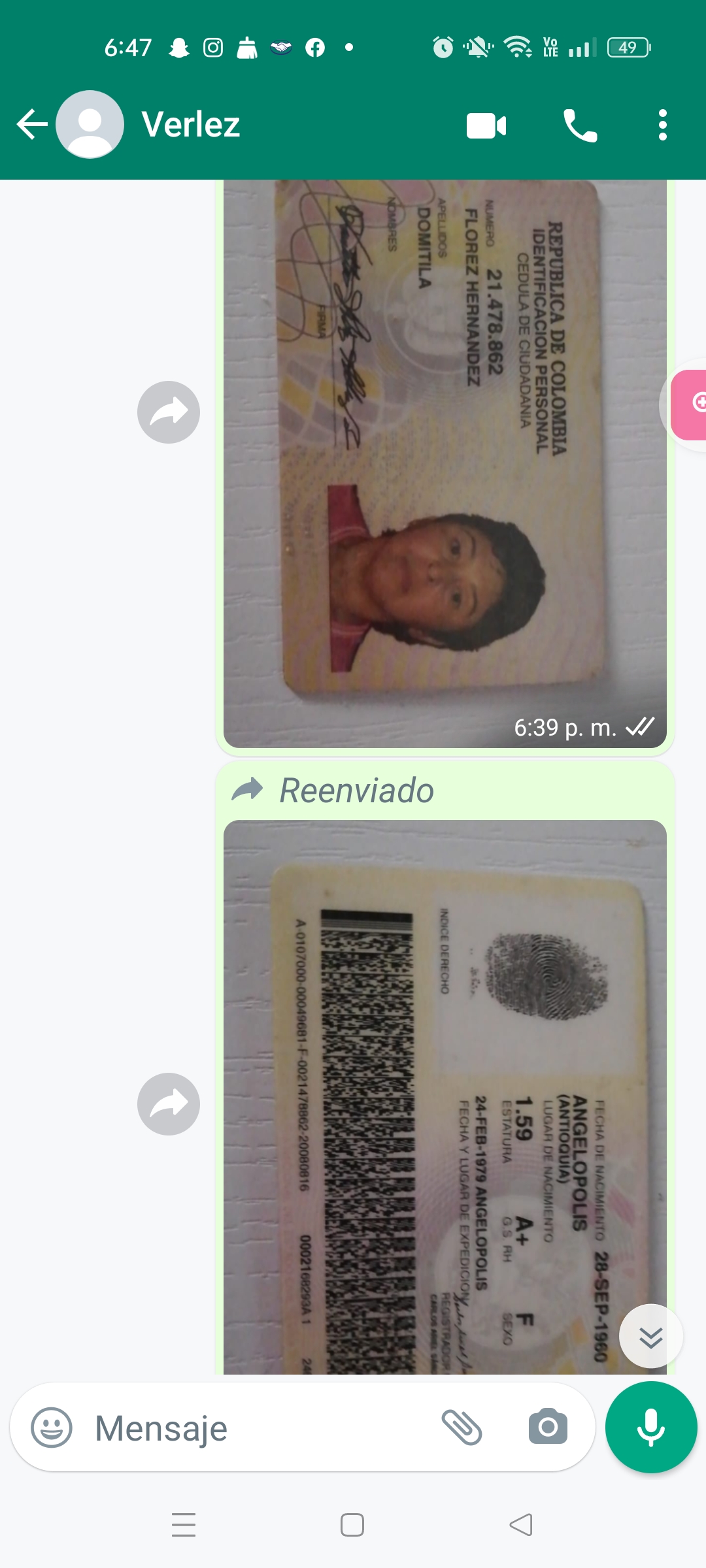Viewport: 706px width, 1568px height.
Task: Attach a file with the paperclip
Action: 462,1427
